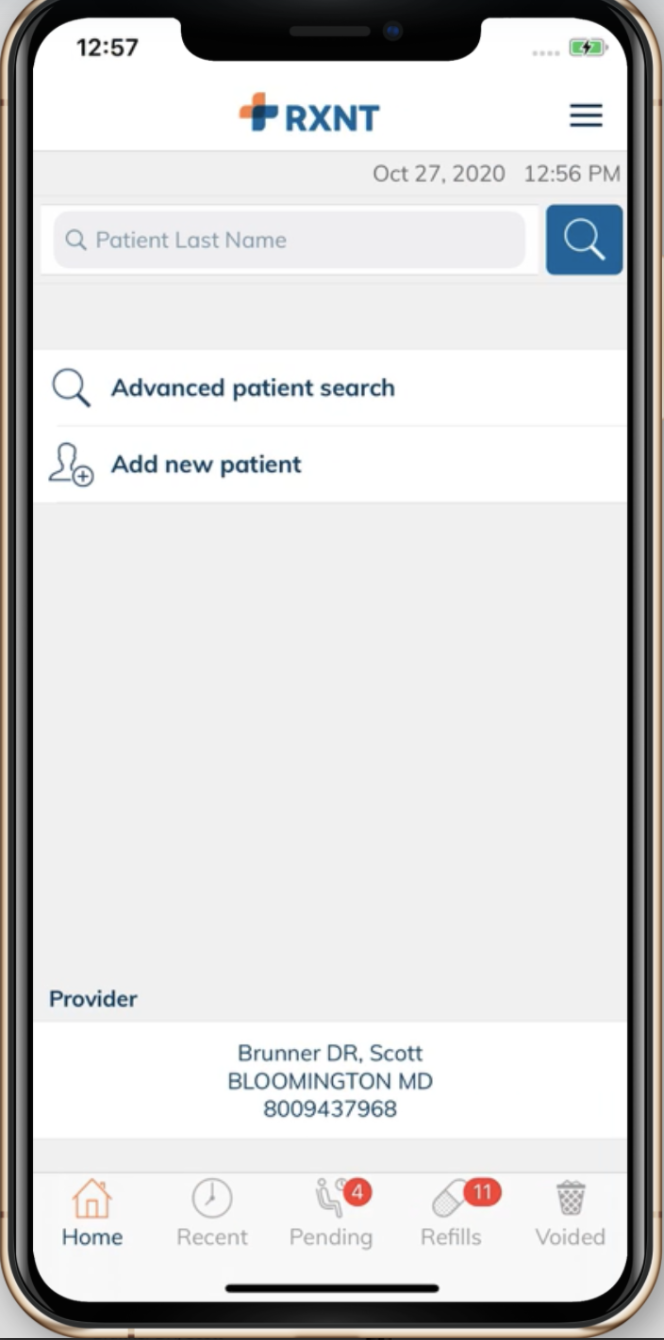Screen dimensions: 664x1340
Task: Select Add new patient
Action: [x=331, y=465]
